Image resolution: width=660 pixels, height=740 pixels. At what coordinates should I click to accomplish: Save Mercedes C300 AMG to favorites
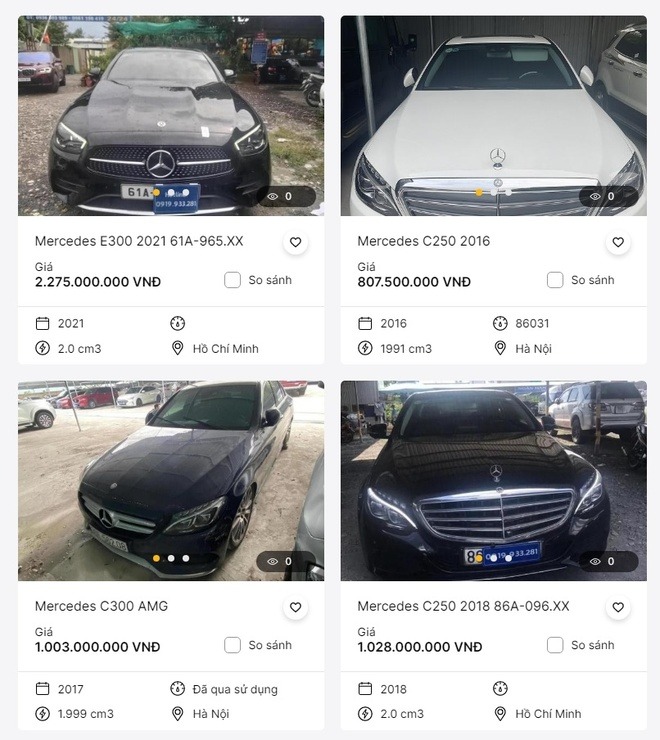click(x=295, y=607)
